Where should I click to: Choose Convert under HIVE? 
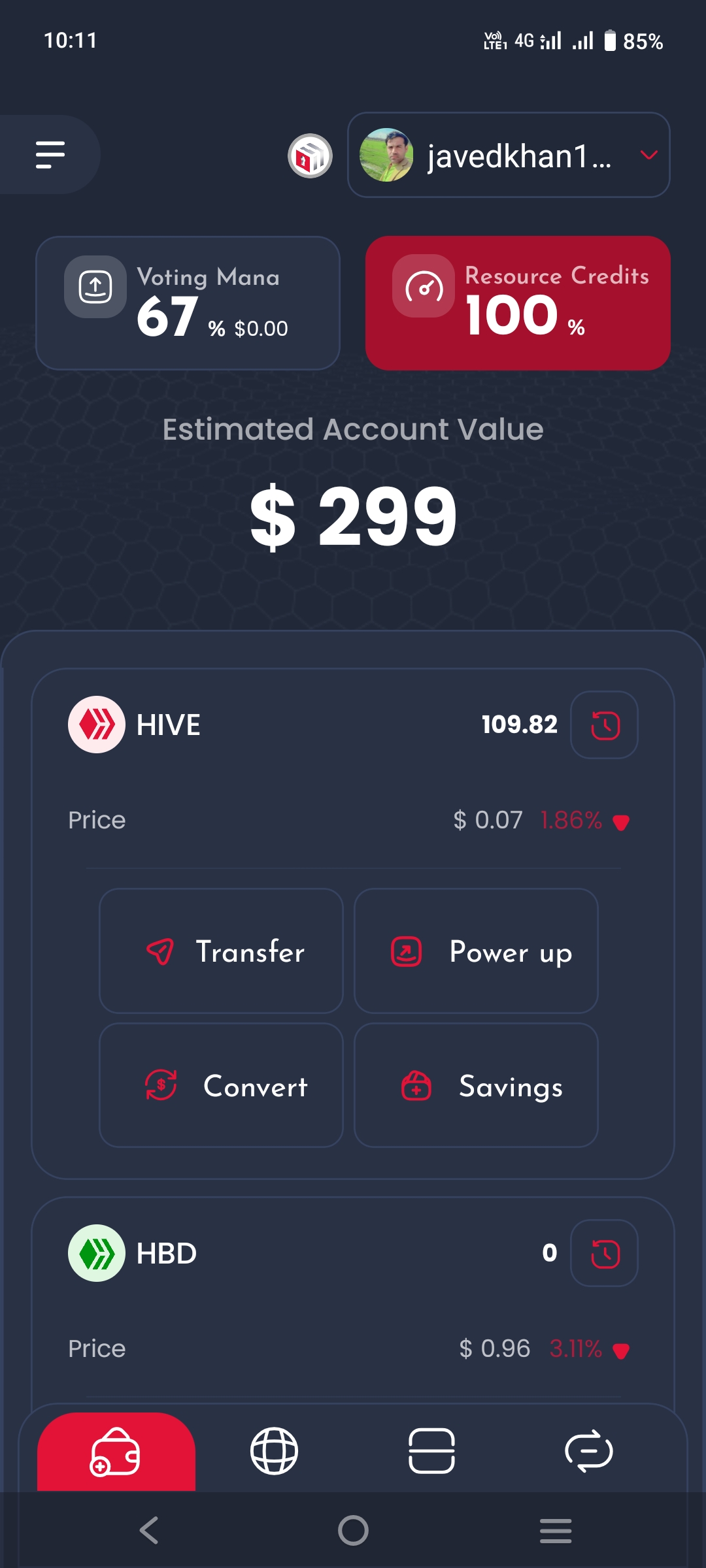(221, 1085)
